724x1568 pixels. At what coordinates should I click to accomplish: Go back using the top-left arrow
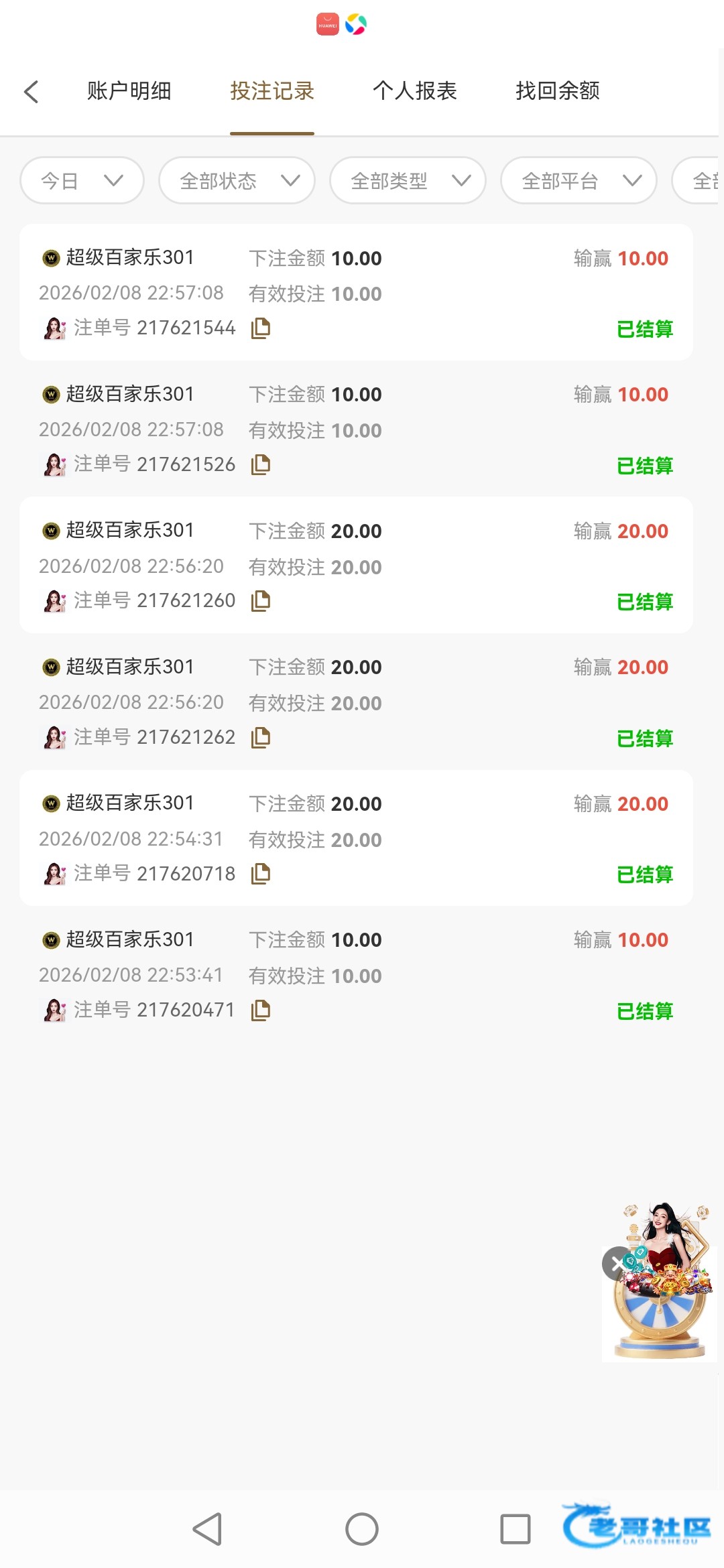point(31,92)
